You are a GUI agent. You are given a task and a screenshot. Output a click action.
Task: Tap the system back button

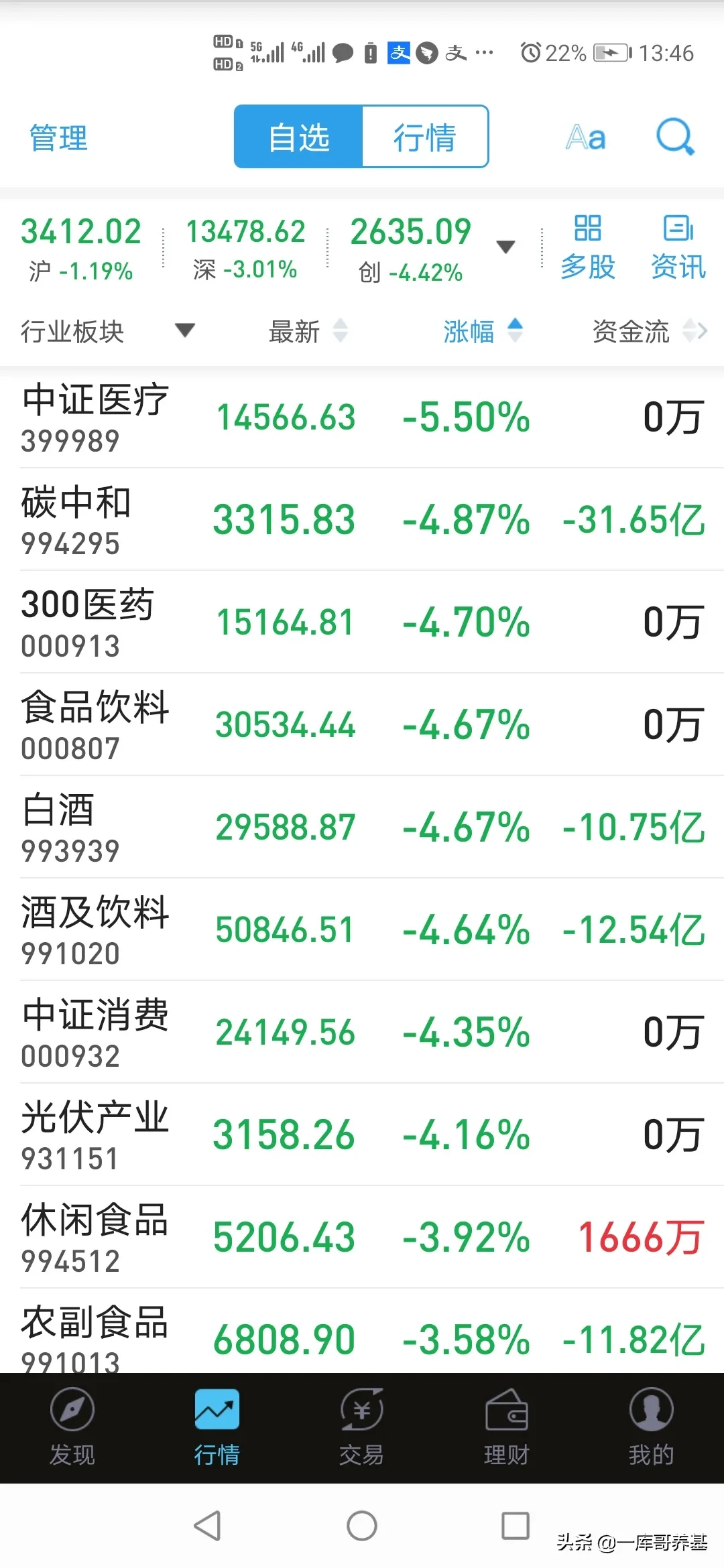point(207,1526)
